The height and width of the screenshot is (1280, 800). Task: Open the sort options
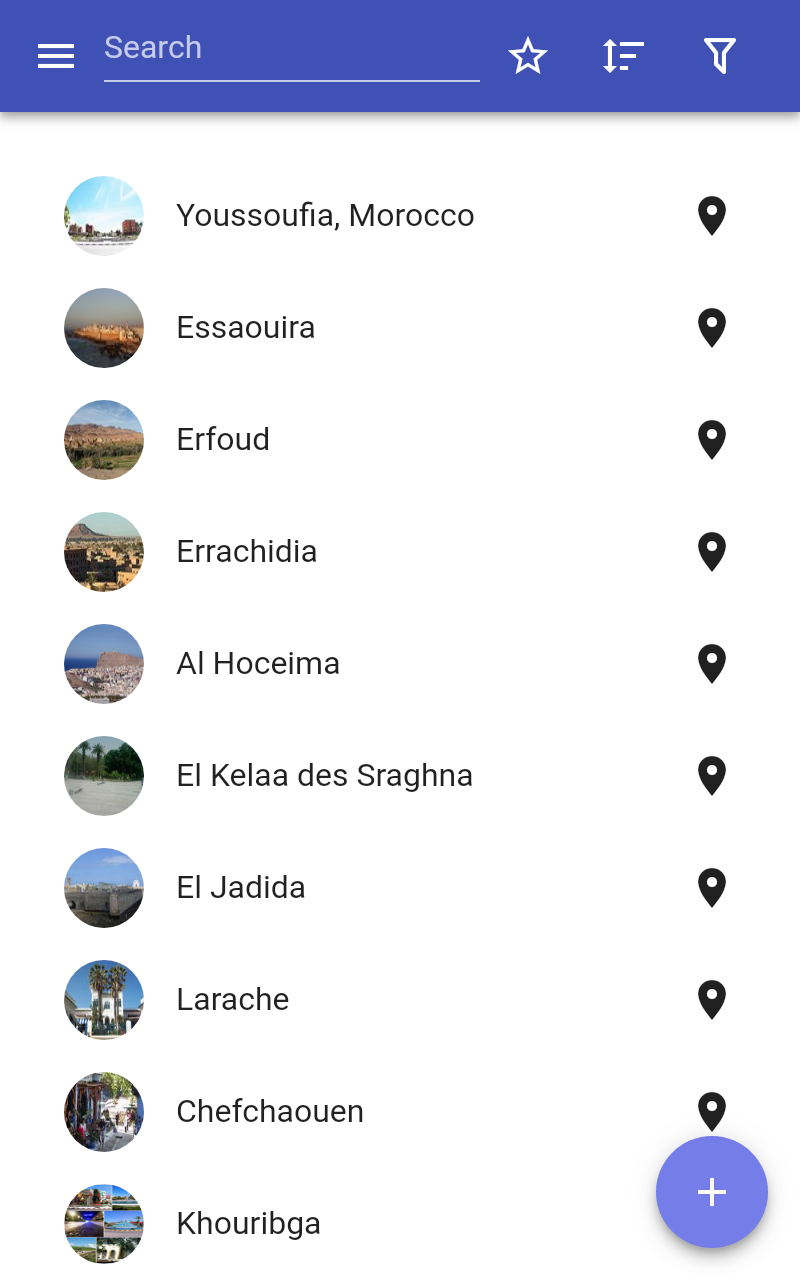coord(623,56)
